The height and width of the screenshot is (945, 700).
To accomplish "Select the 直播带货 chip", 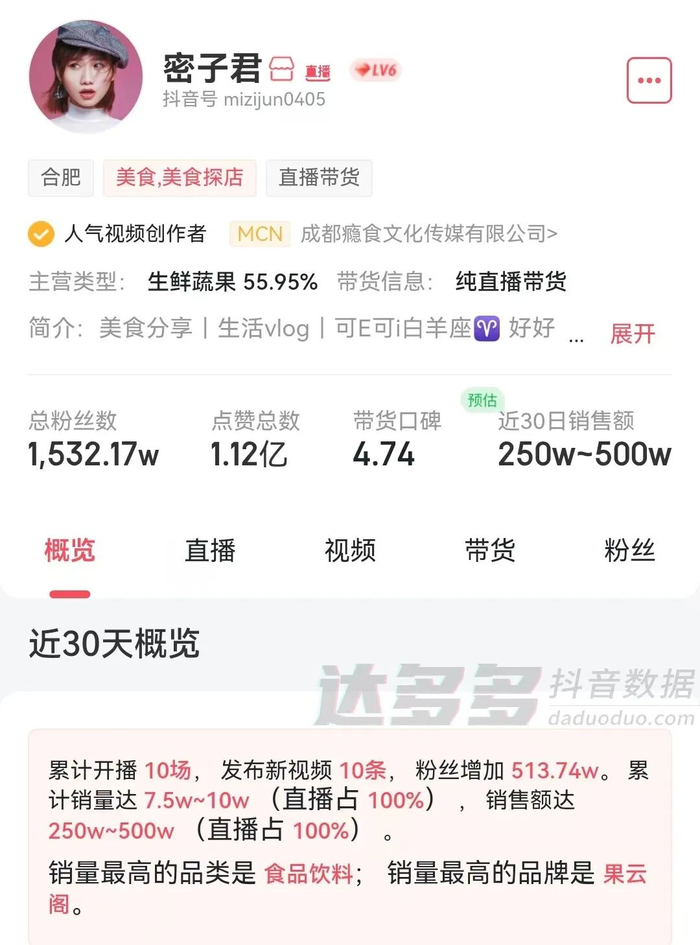I will tap(319, 177).
